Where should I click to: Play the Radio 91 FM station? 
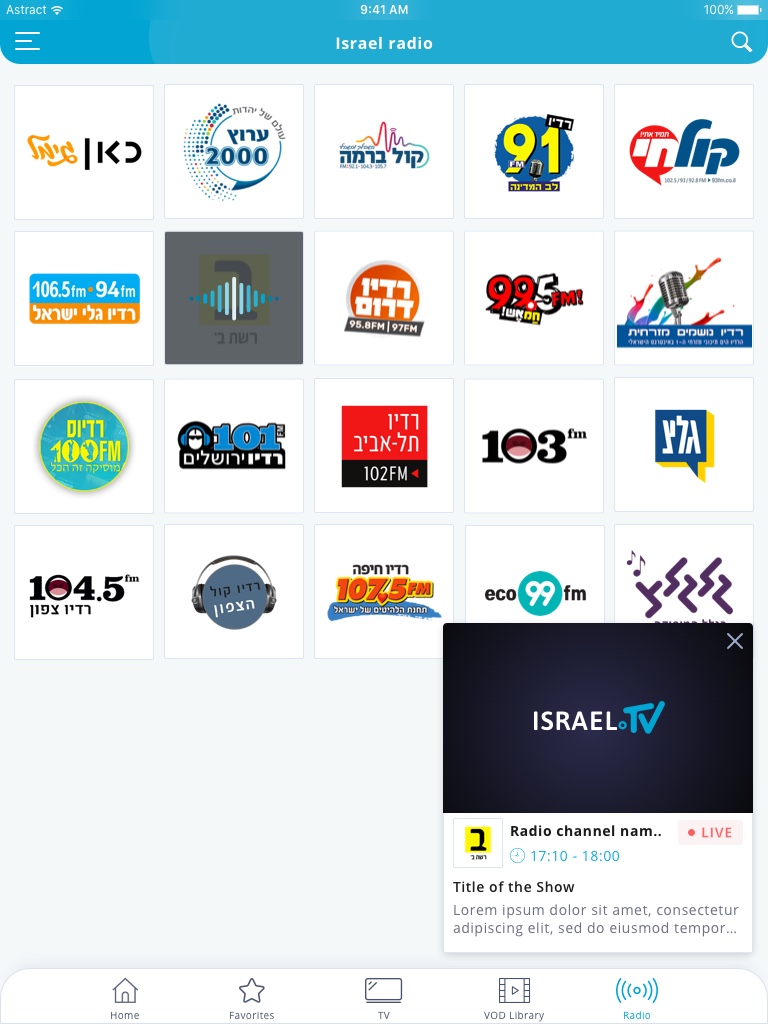tap(534, 151)
